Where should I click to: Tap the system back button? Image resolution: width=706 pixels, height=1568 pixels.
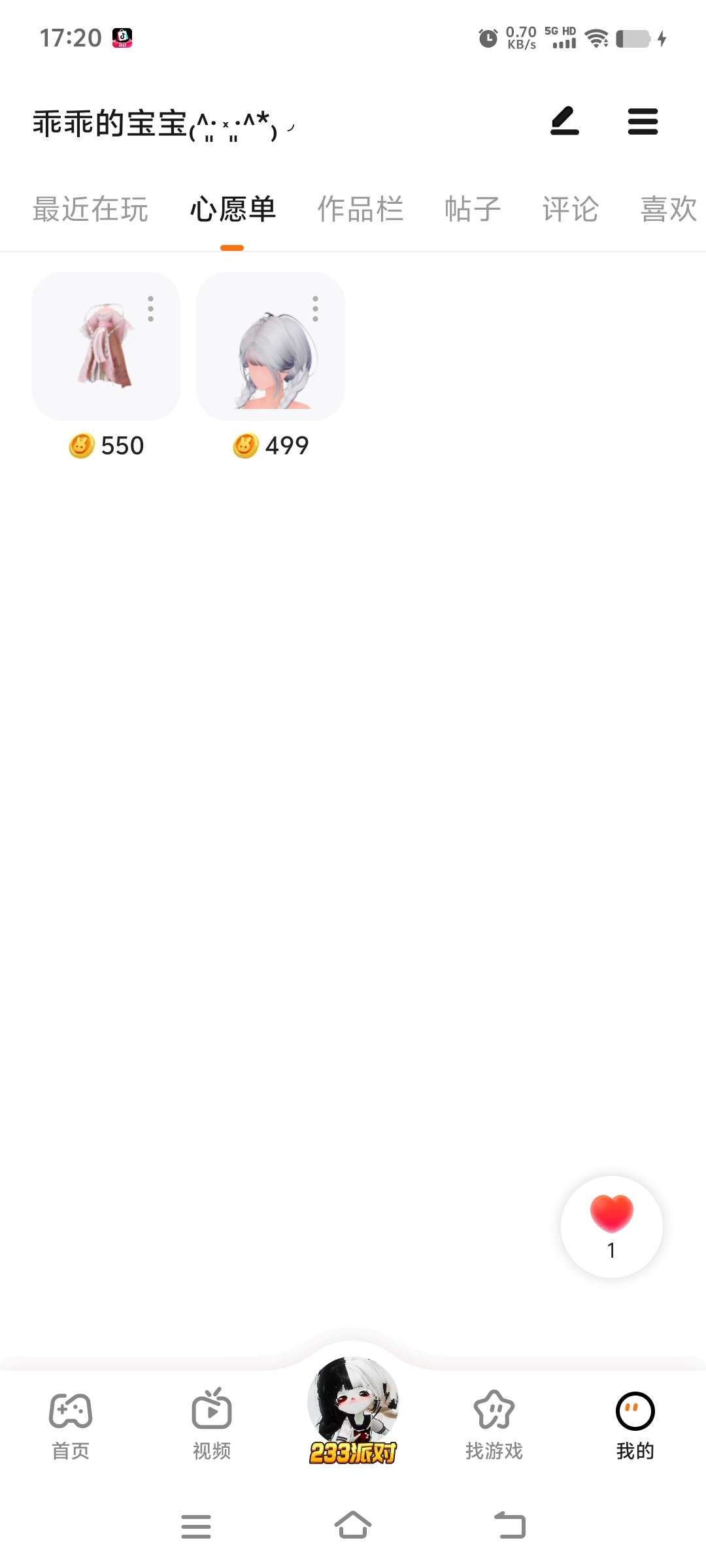tap(510, 1526)
